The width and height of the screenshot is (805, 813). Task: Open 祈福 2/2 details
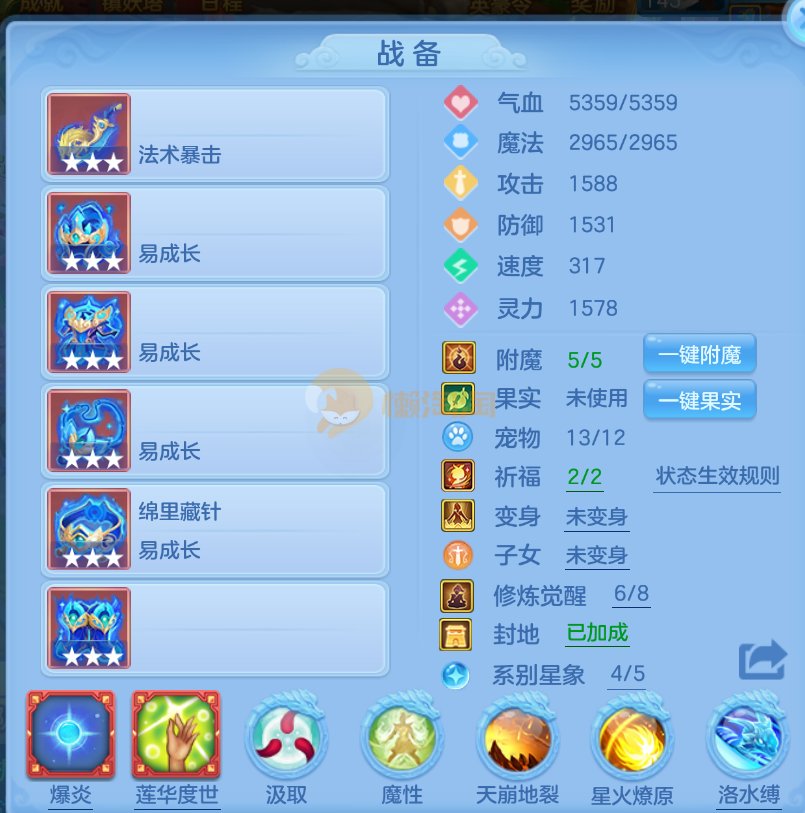584,477
